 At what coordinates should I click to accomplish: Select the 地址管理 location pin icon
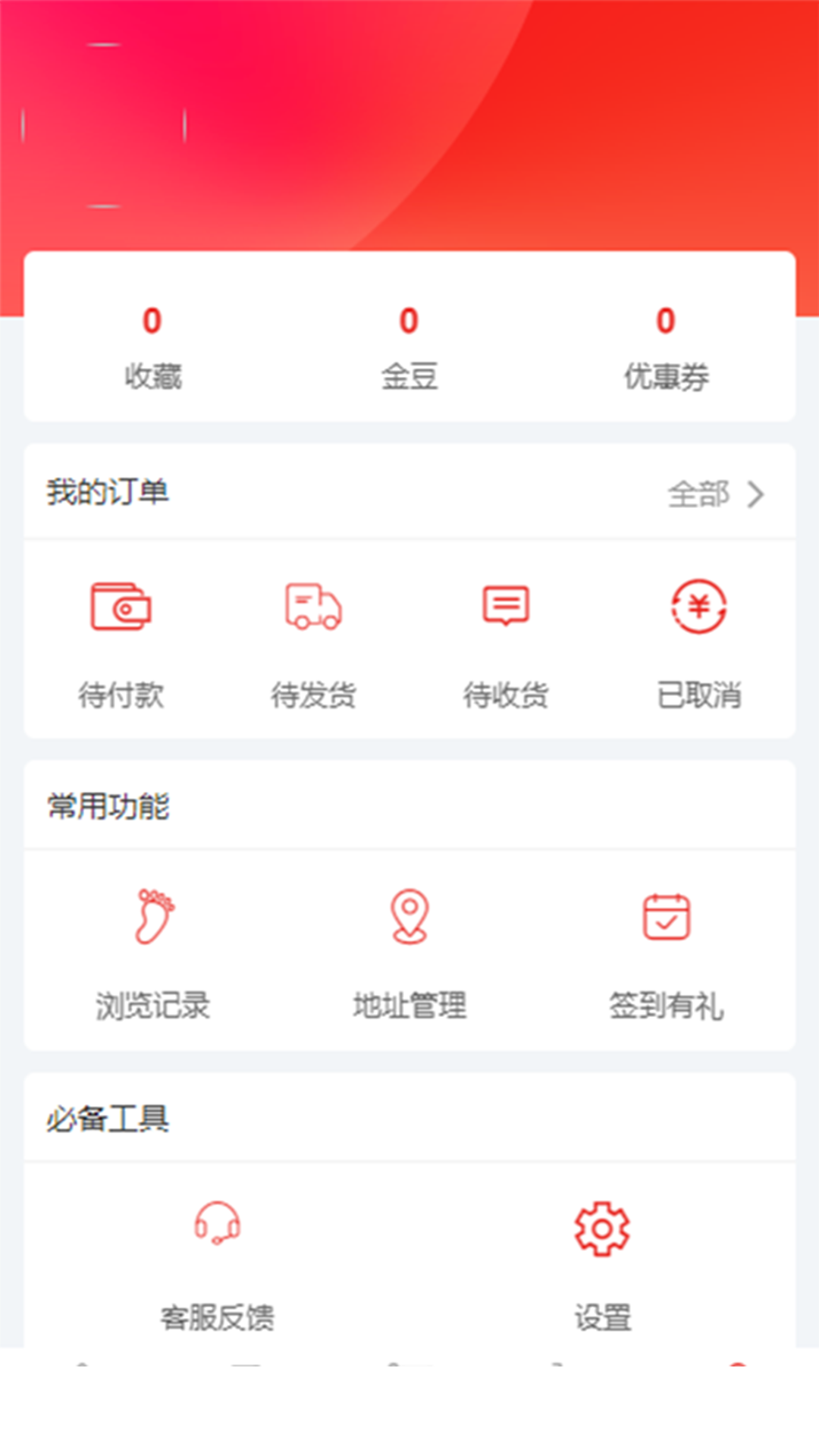pos(409,918)
